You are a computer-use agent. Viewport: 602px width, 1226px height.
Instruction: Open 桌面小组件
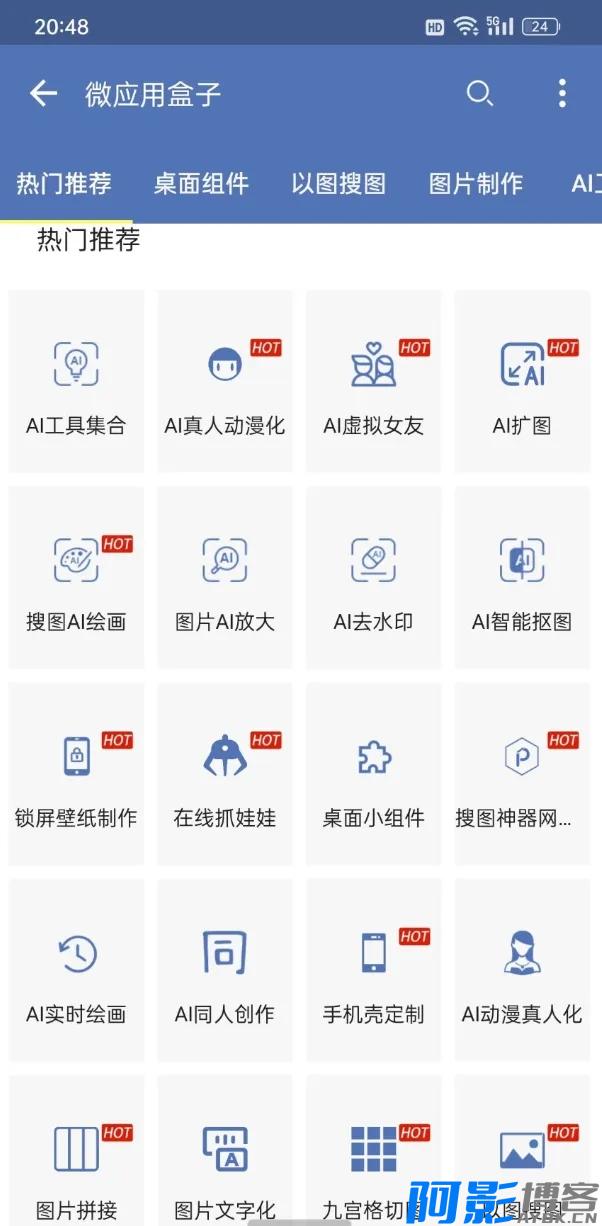point(373,774)
